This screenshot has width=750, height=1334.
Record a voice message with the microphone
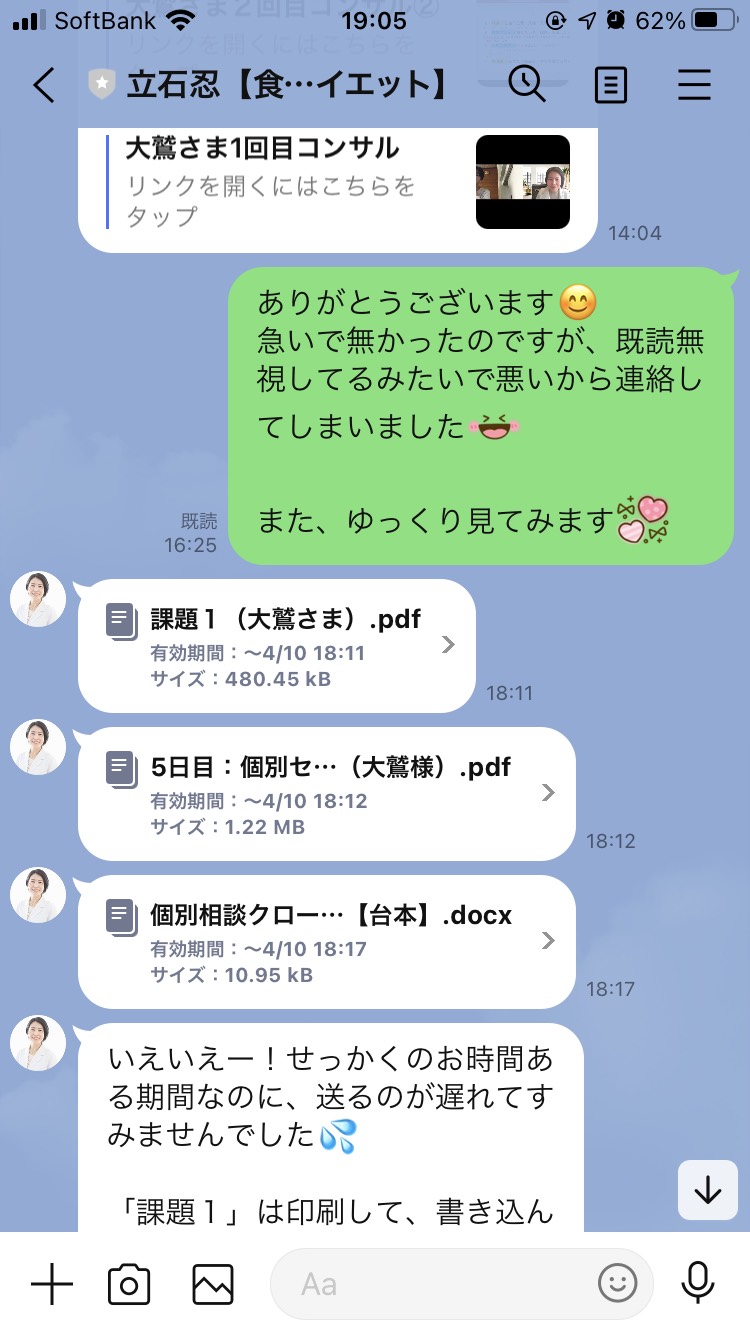click(697, 1284)
